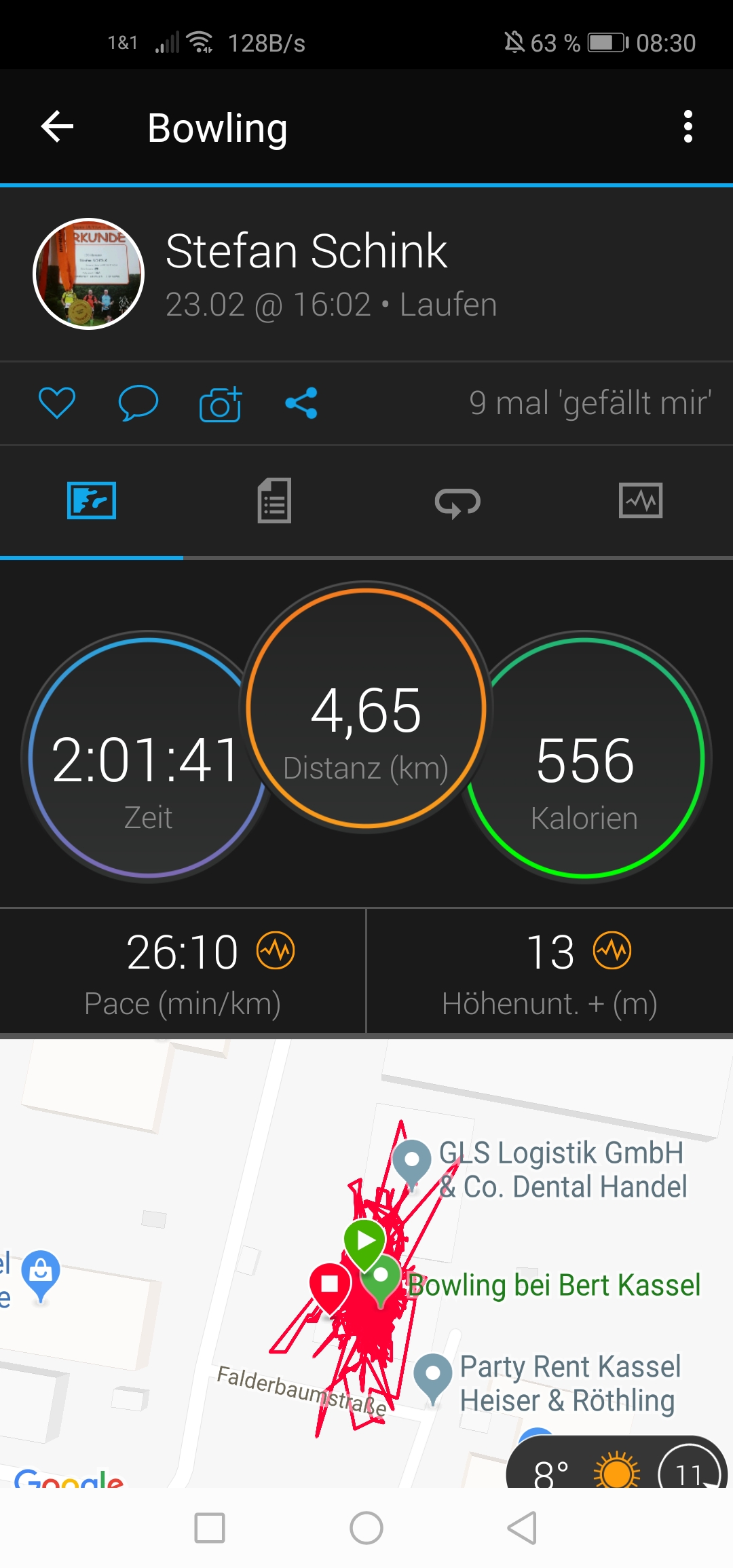
Task: Go back using the app bar arrow
Action: (58, 127)
